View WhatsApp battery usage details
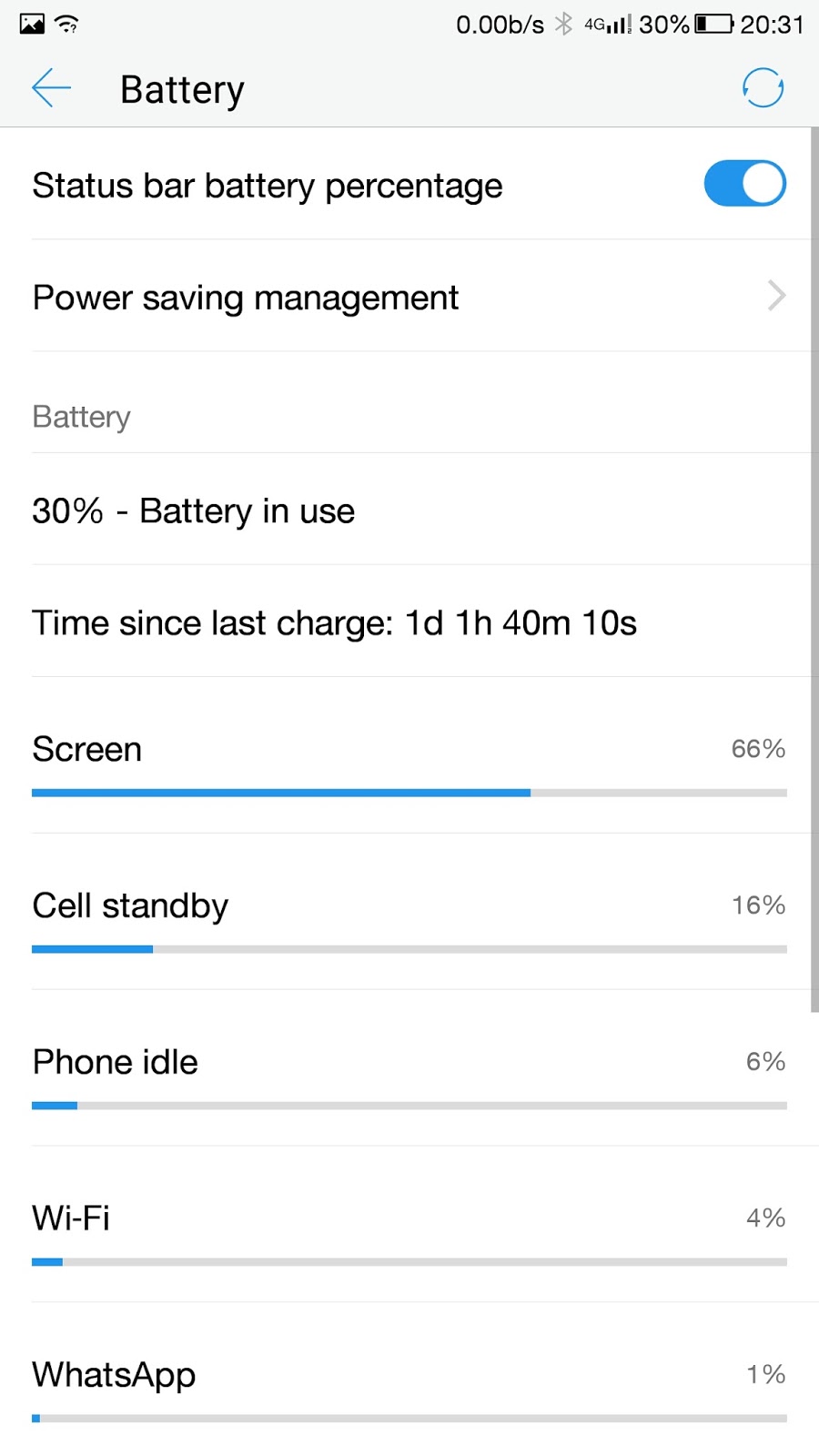The width and height of the screenshot is (819, 1456). (x=409, y=1387)
